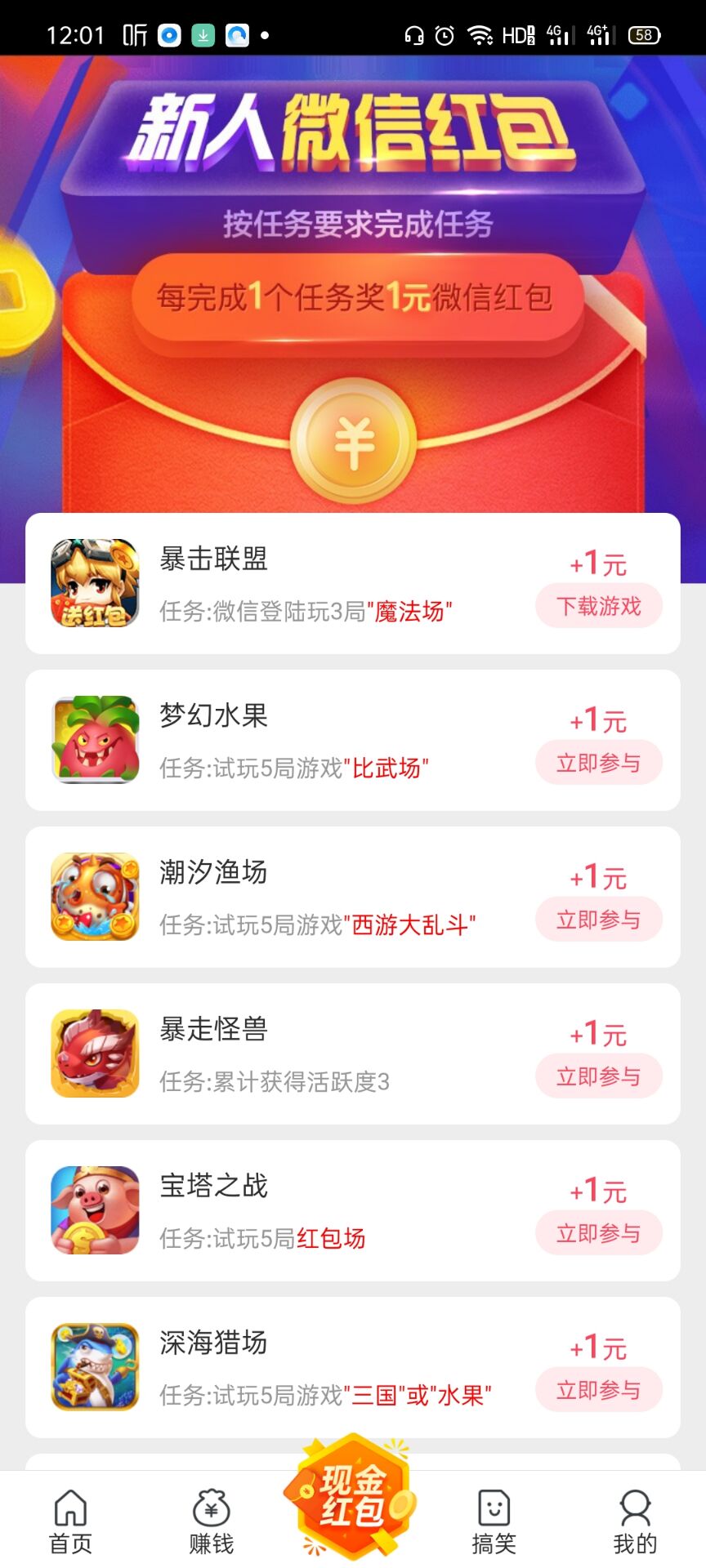The width and height of the screenshot is (706, 1568).
Task: Open the 现金红包 center button
Action: coord(352,1496)
